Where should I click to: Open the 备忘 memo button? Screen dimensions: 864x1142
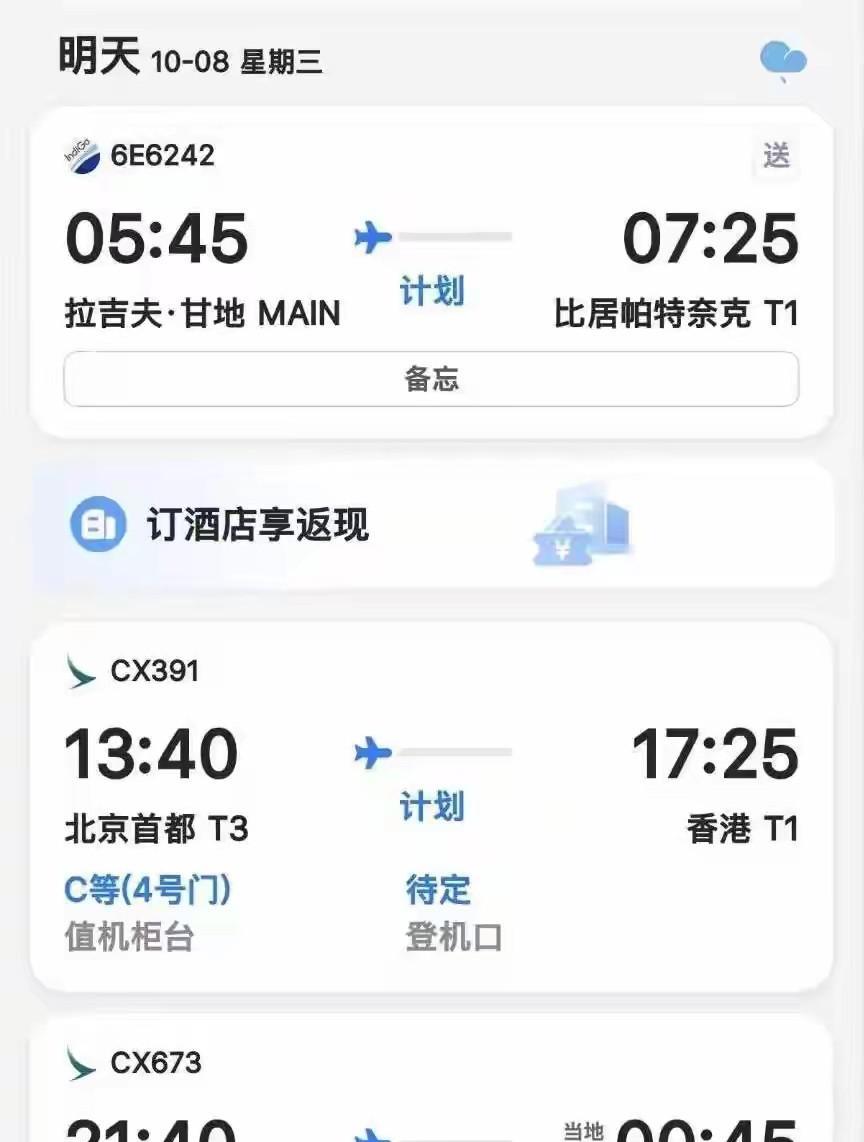pyautogui.click(x=431, y=379)
